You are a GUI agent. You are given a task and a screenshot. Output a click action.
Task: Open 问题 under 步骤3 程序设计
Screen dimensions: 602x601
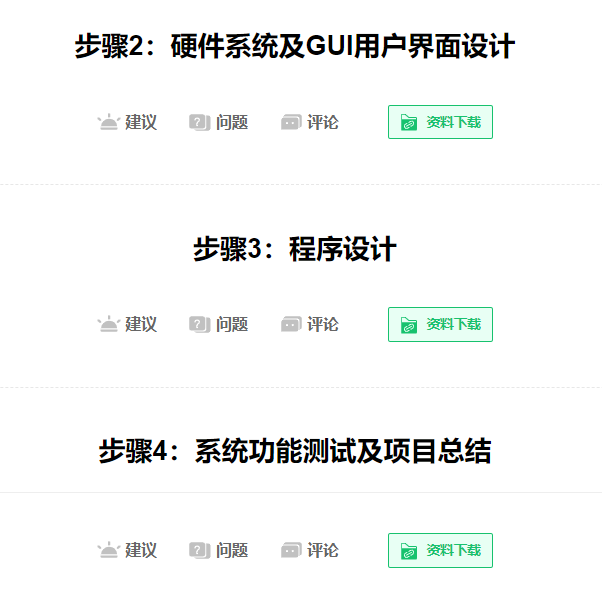coord(218,325)
